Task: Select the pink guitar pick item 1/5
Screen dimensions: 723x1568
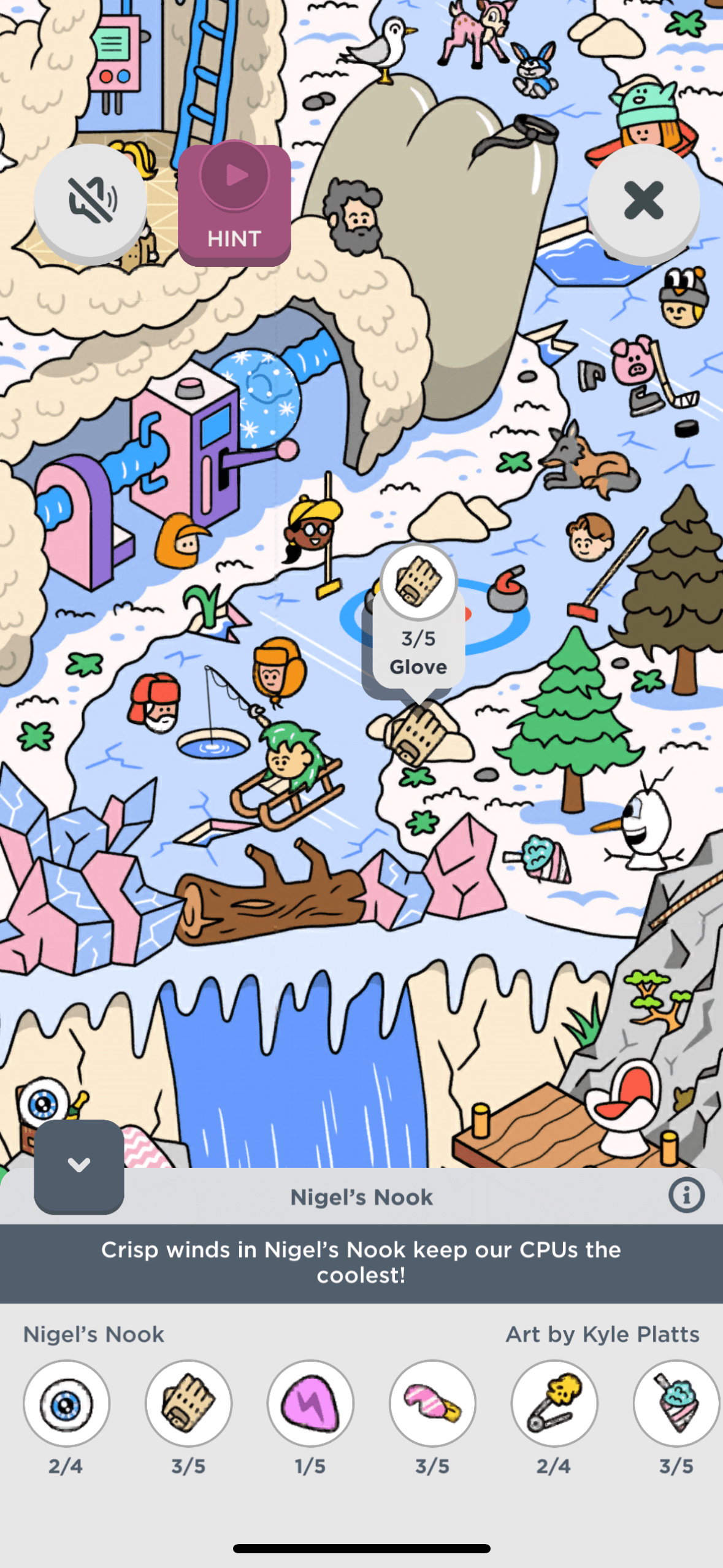Action: pyautogui.click(x=310, y=1404)
